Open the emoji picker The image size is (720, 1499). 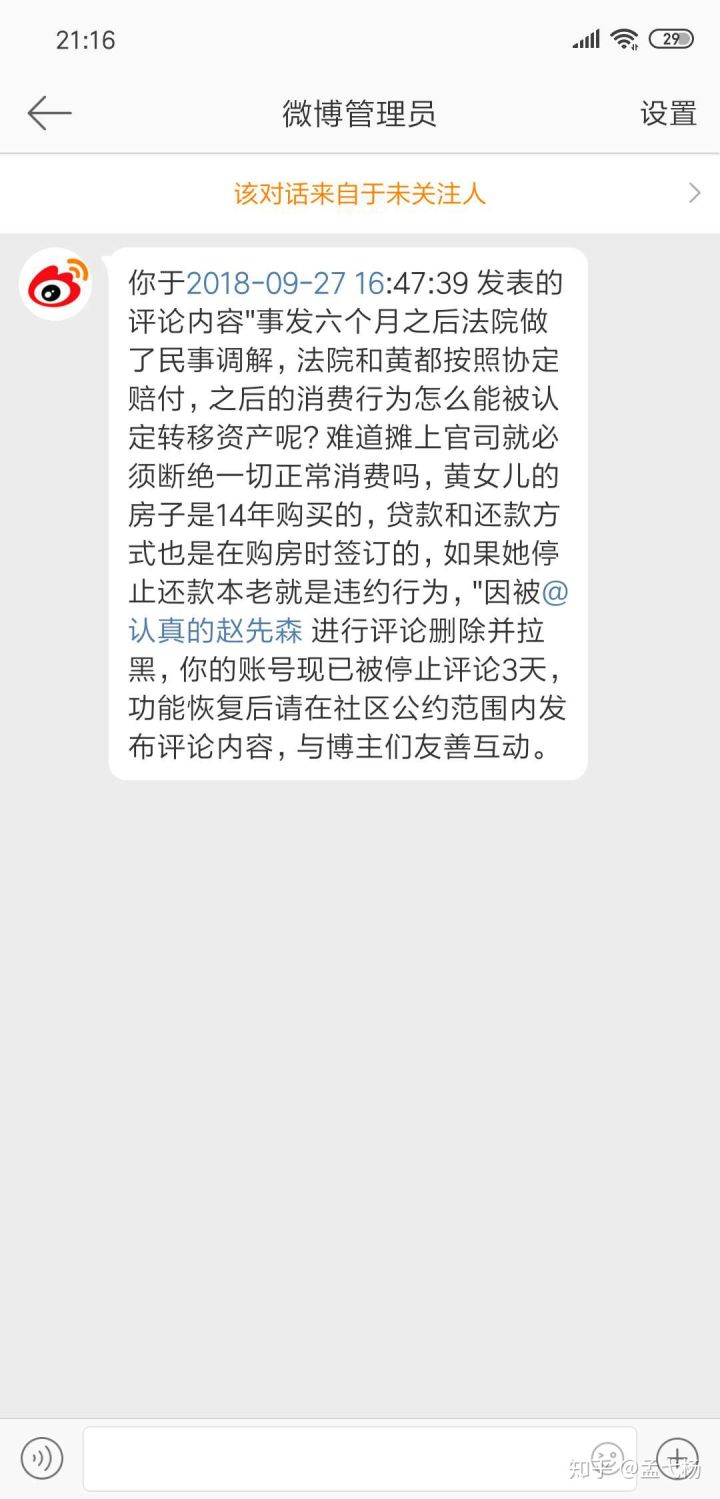click(607, 1457)
